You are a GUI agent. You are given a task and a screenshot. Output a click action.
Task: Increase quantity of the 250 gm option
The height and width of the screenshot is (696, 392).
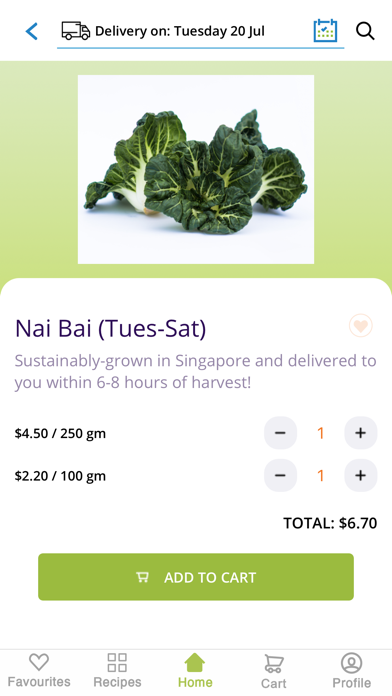[x=360, y=433]
